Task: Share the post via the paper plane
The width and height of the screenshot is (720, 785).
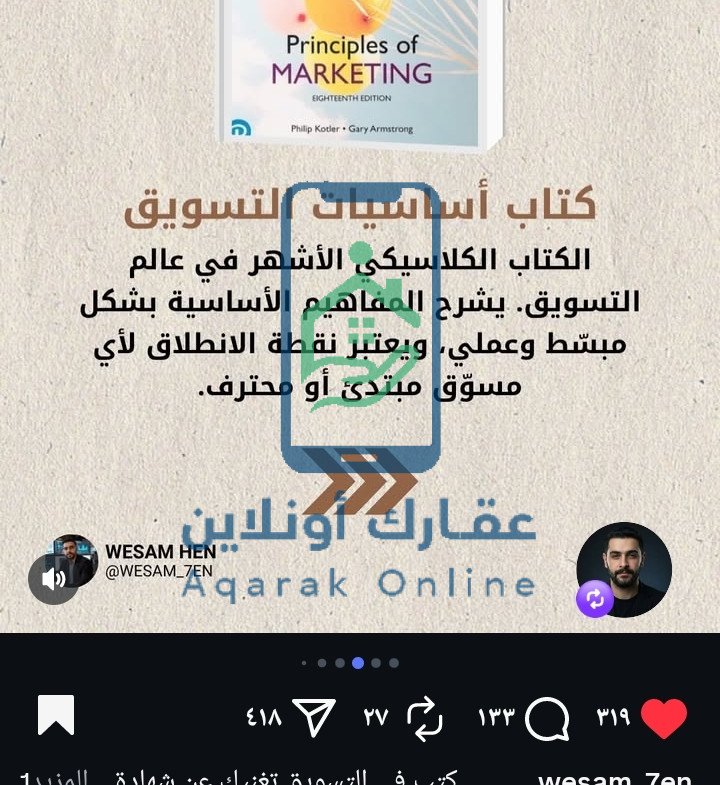Action: [314, 717]
